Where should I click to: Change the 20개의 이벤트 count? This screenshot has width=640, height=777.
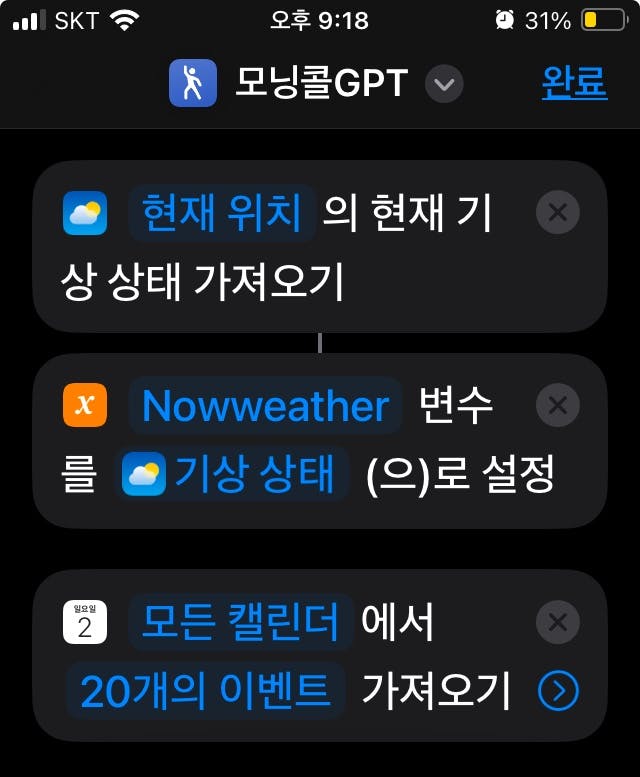[x=205, y=690]
